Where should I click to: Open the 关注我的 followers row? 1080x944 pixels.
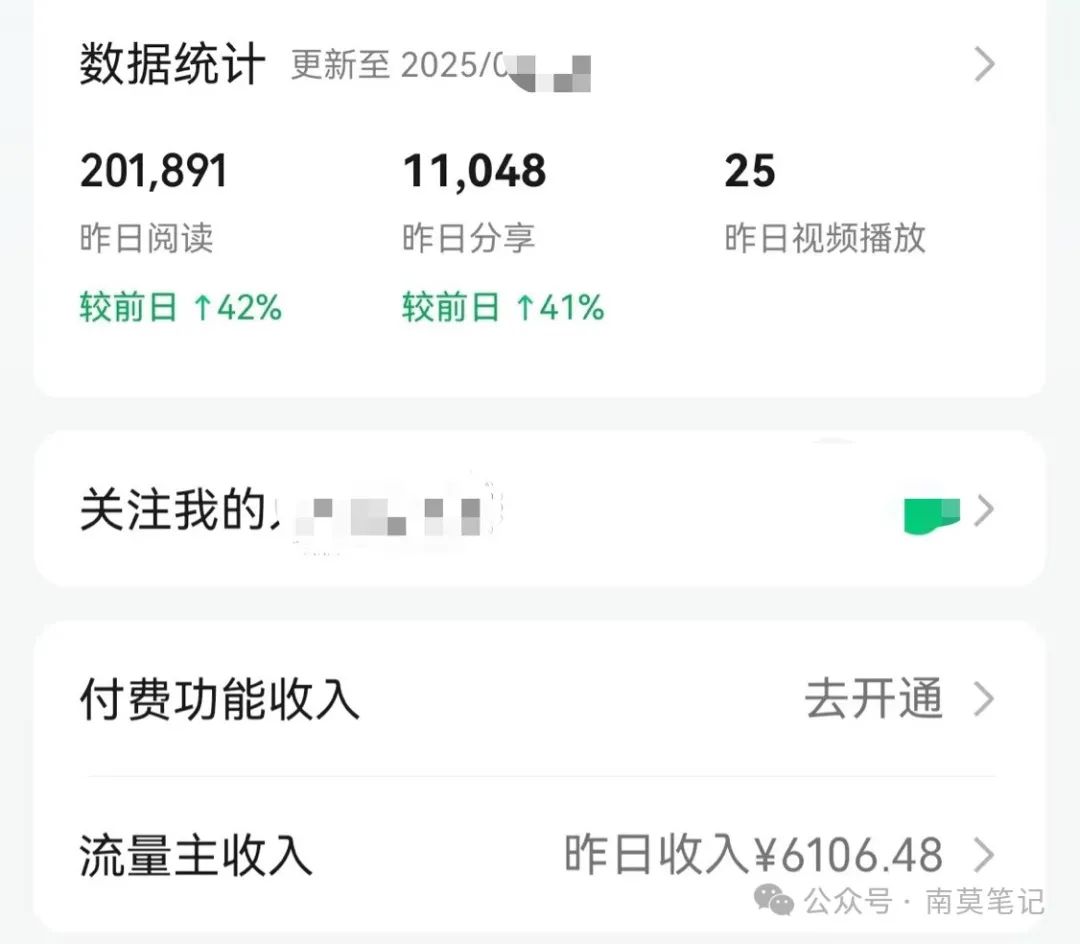[540, 510]
